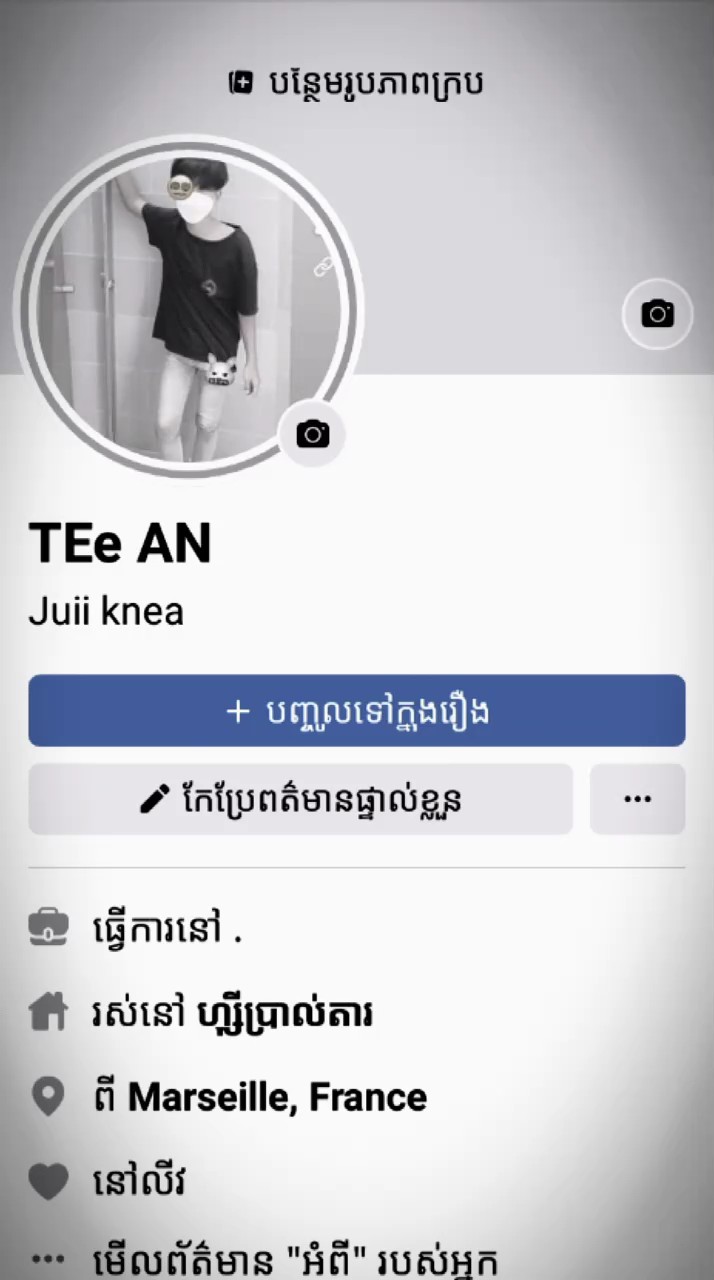Viewport: 714px width, 1280px height.
Task: Tap the add cover frame option
Action: [x=356, y=83]
